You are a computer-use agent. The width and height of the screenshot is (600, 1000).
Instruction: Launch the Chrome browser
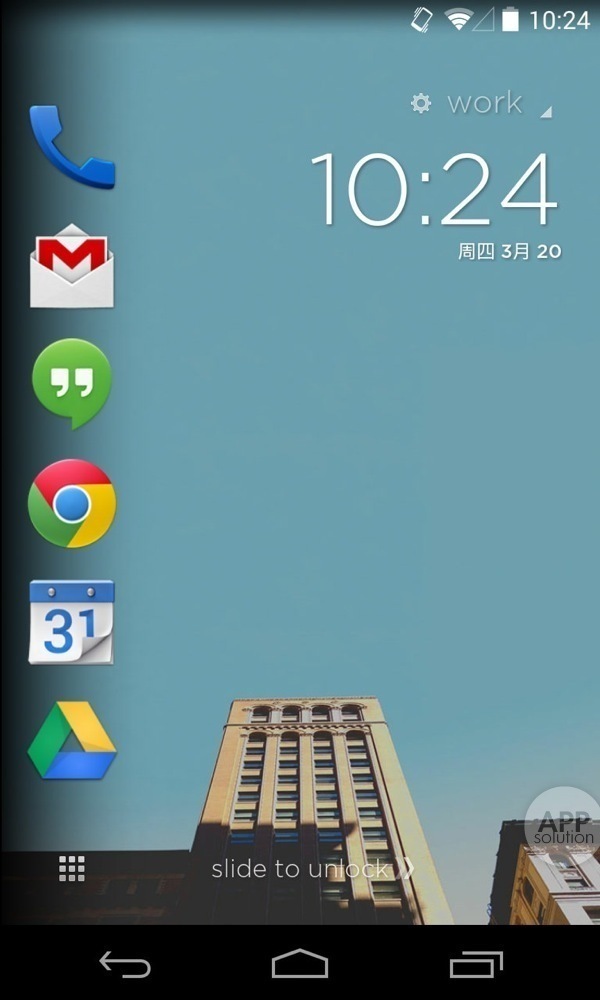coord(71,503)
